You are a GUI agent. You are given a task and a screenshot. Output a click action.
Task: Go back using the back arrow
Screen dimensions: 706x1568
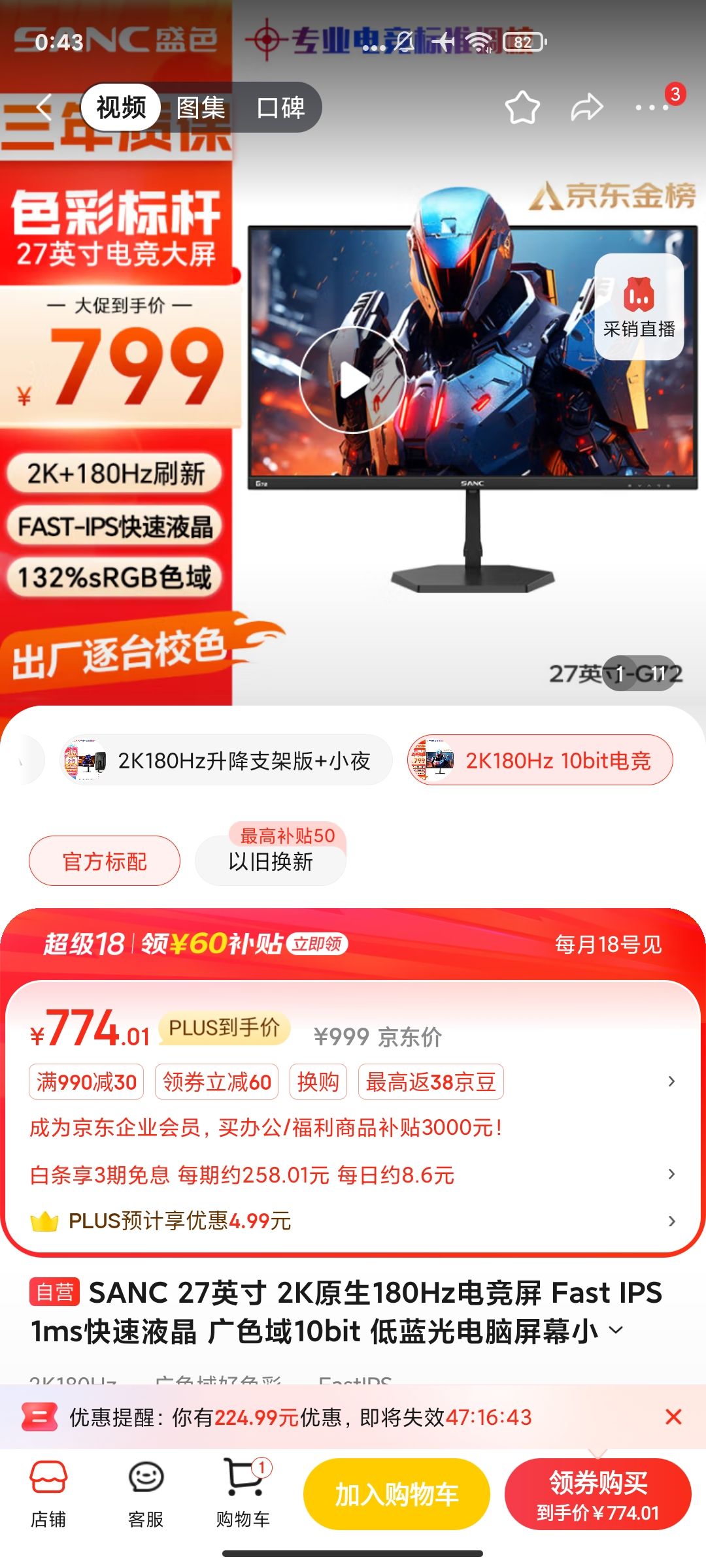click(x=42, y=106)
